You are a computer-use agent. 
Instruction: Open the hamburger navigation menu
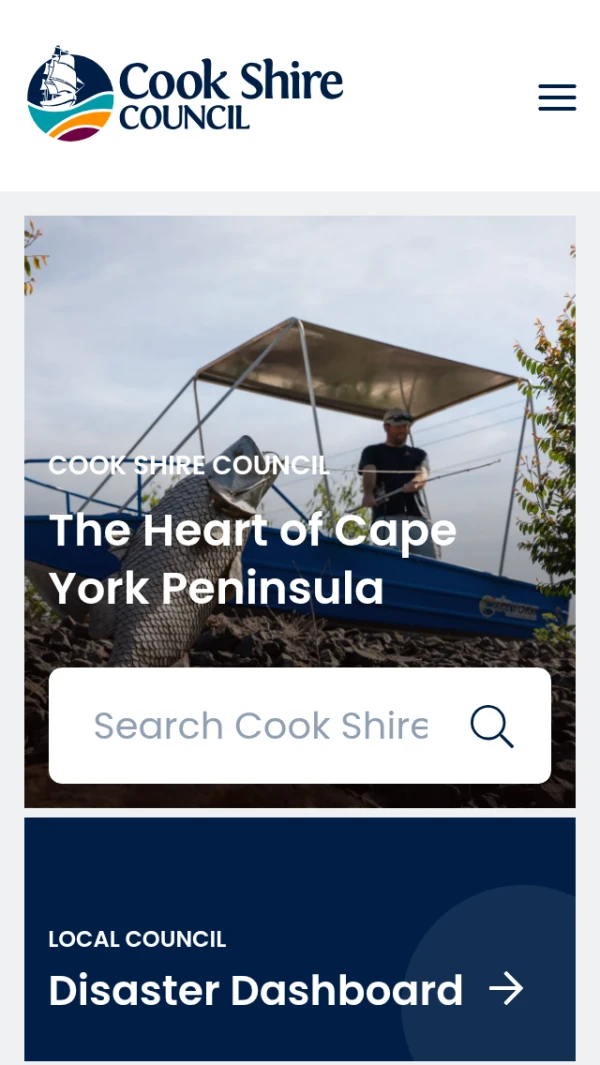557,97
